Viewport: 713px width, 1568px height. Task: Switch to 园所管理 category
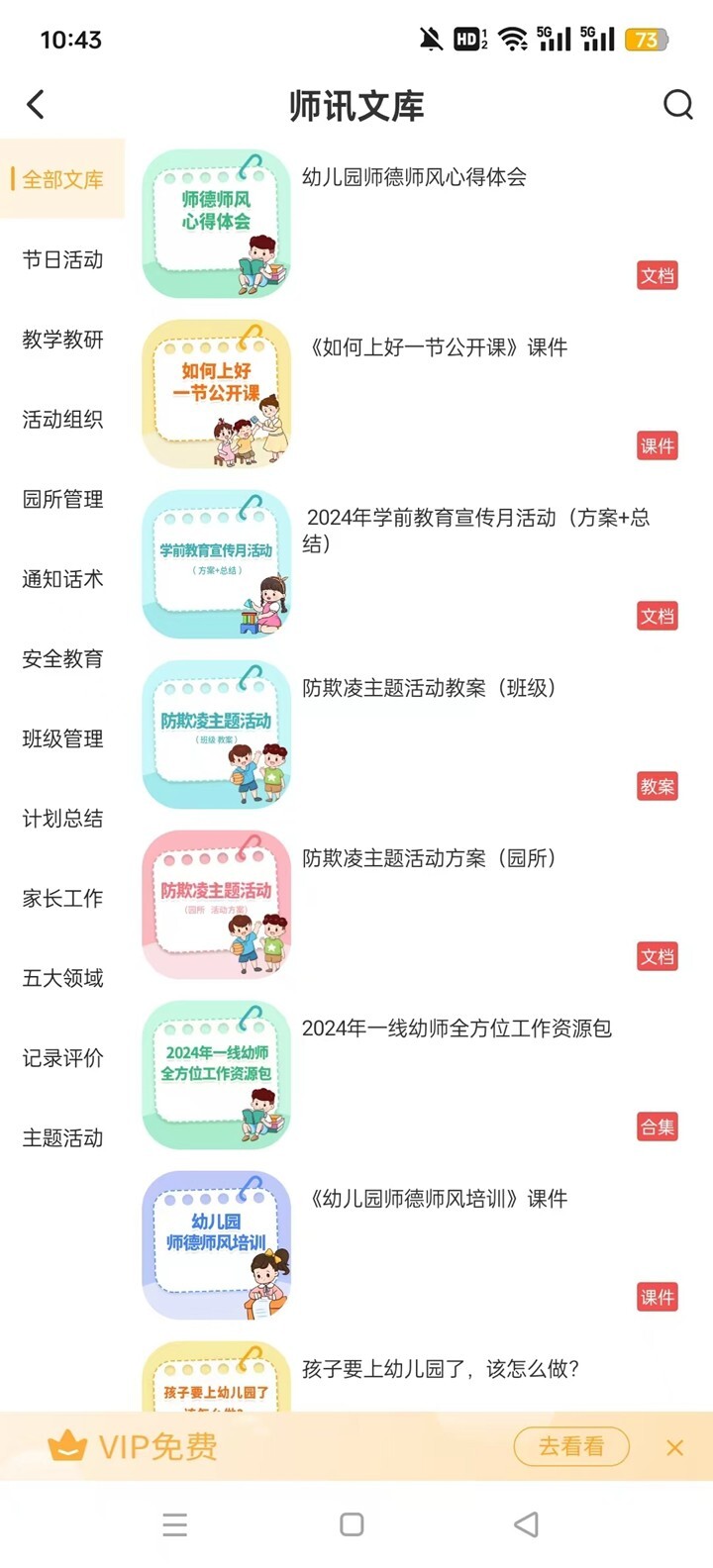(62, 499)
